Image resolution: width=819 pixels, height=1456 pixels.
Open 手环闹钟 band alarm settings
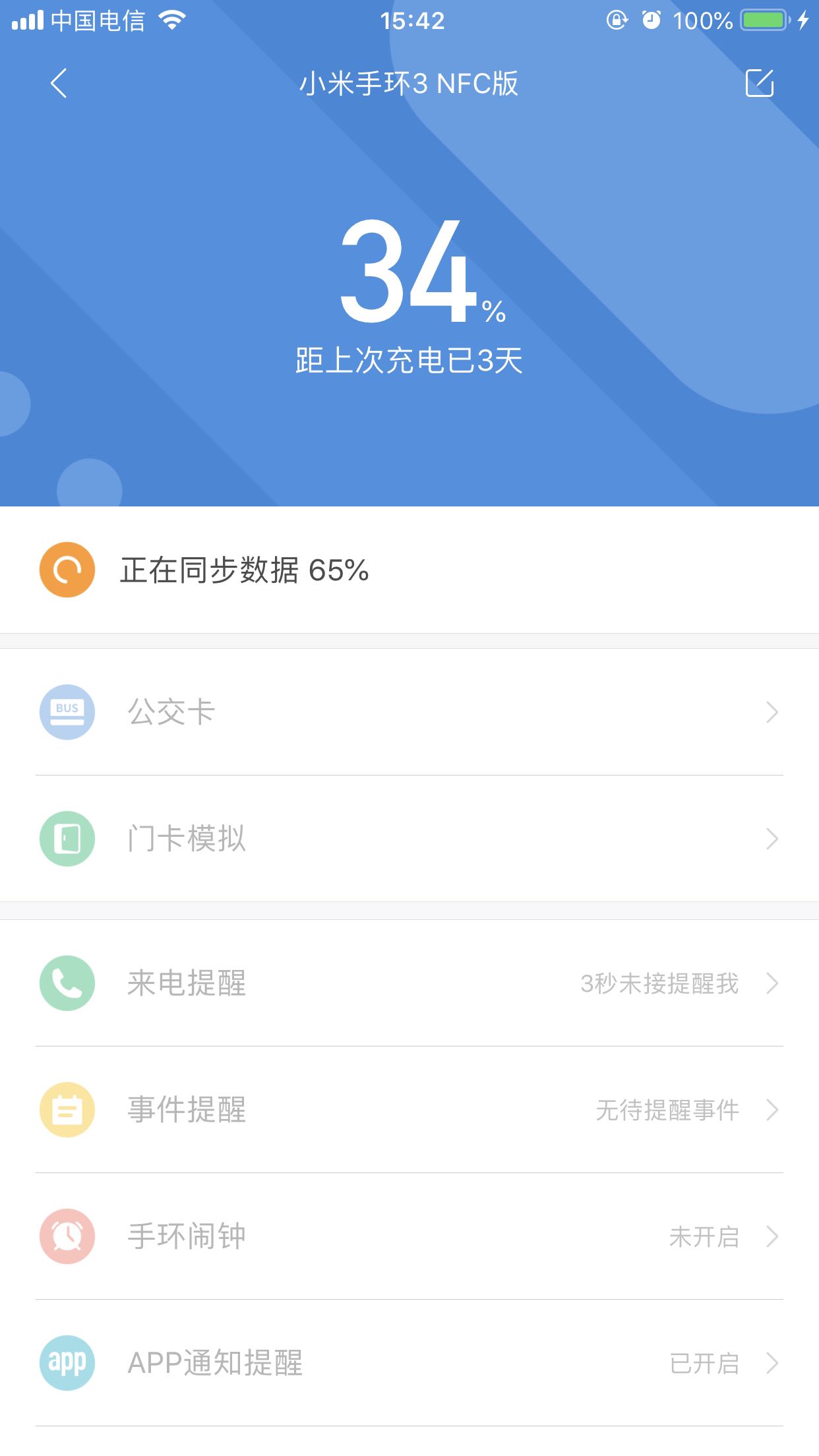(x=409, y=1236)
